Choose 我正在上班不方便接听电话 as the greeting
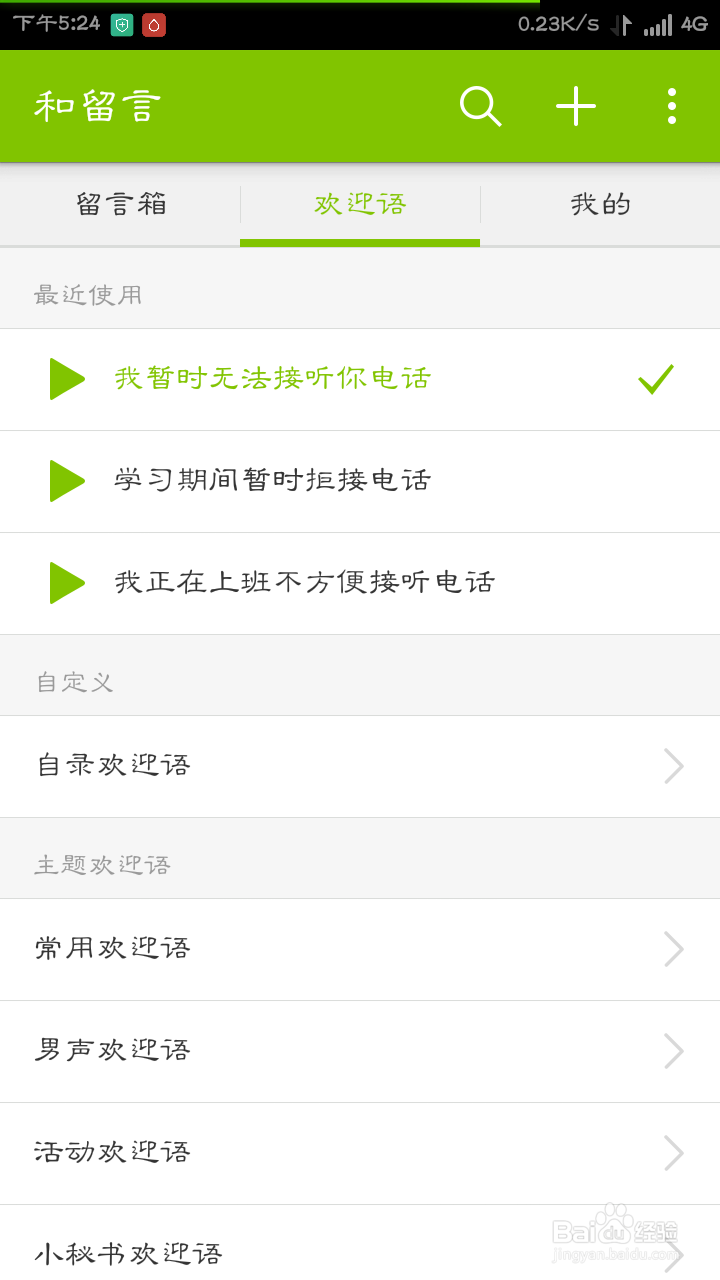720x1280 pixels. point(304,583)
